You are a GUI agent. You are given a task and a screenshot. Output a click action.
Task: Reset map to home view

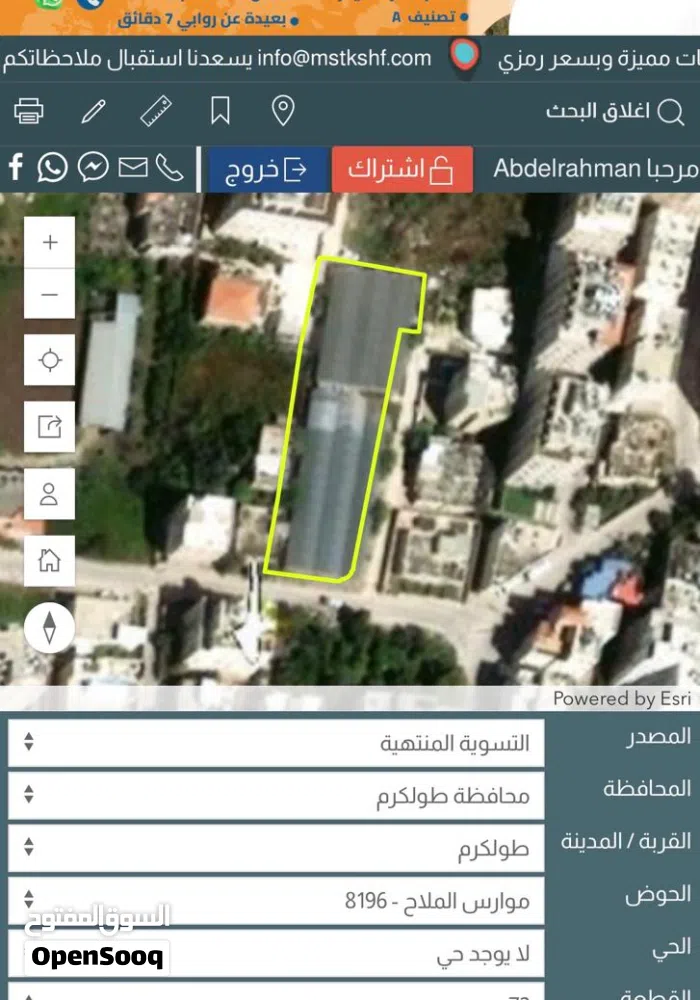(50, 560)
